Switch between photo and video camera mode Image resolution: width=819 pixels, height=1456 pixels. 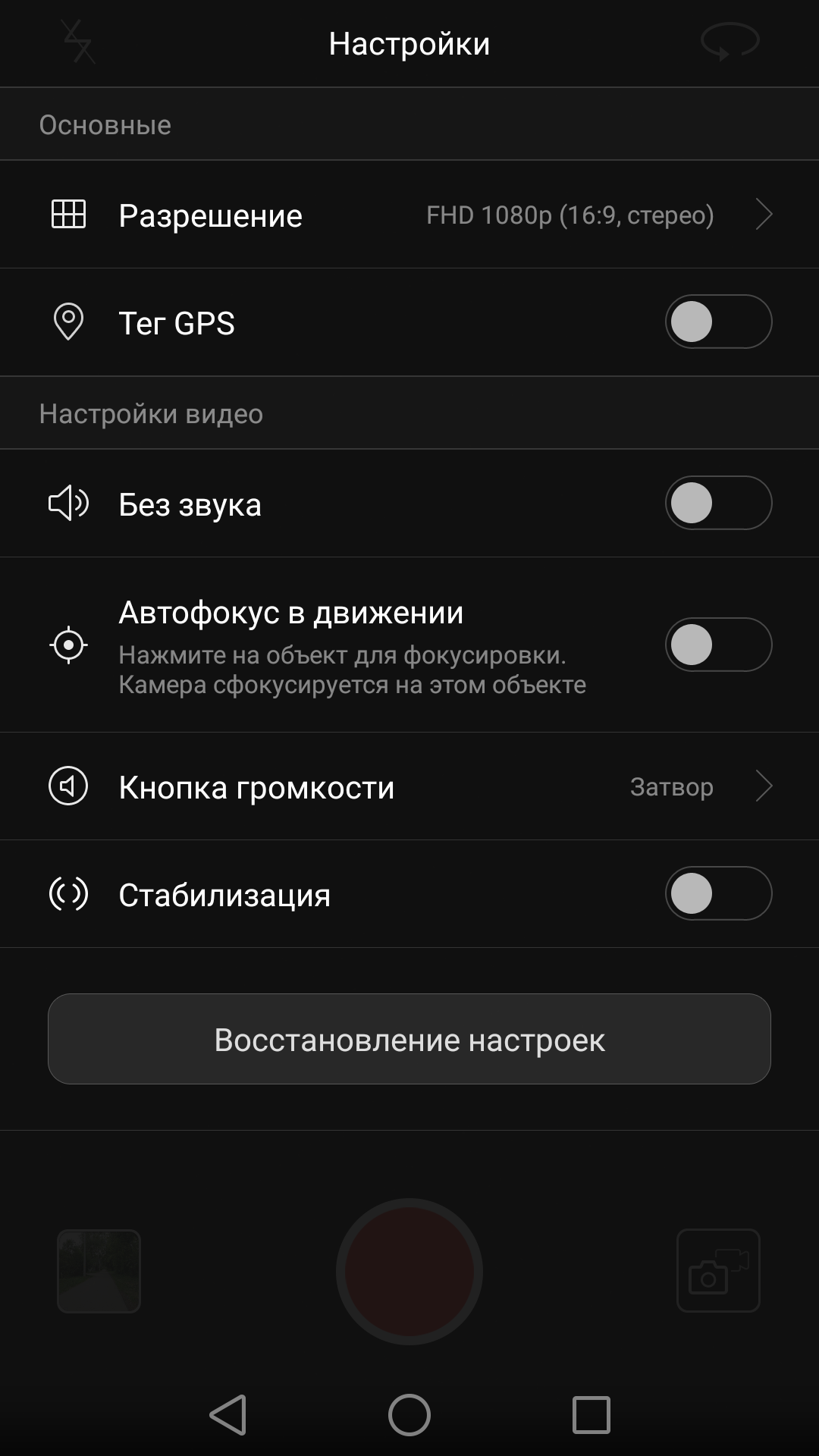(x=718, y=1271)
